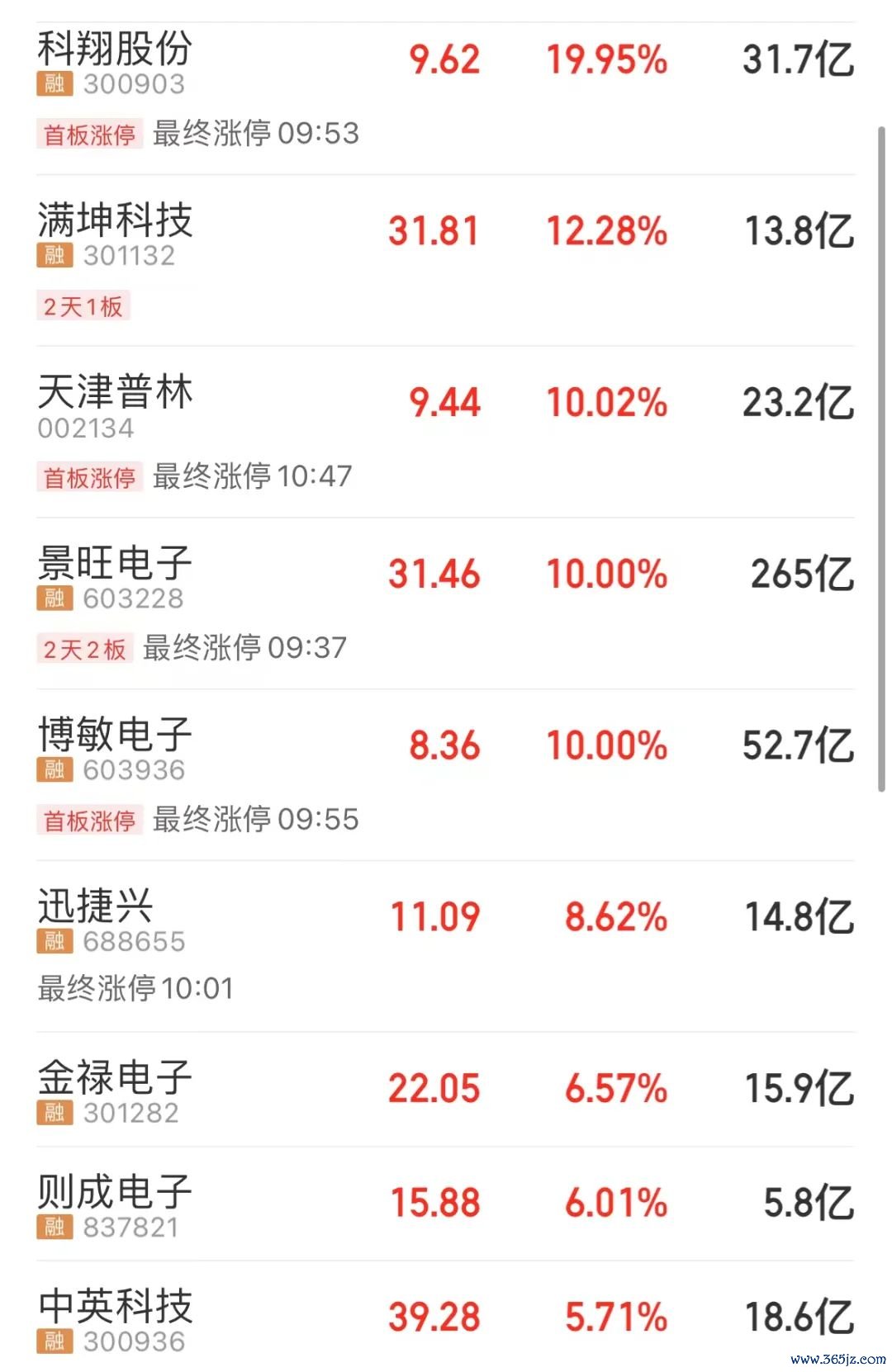Open the 迅捷兴 stock details
Viewport: 892px width, 1372px height.
pos(96,907)
